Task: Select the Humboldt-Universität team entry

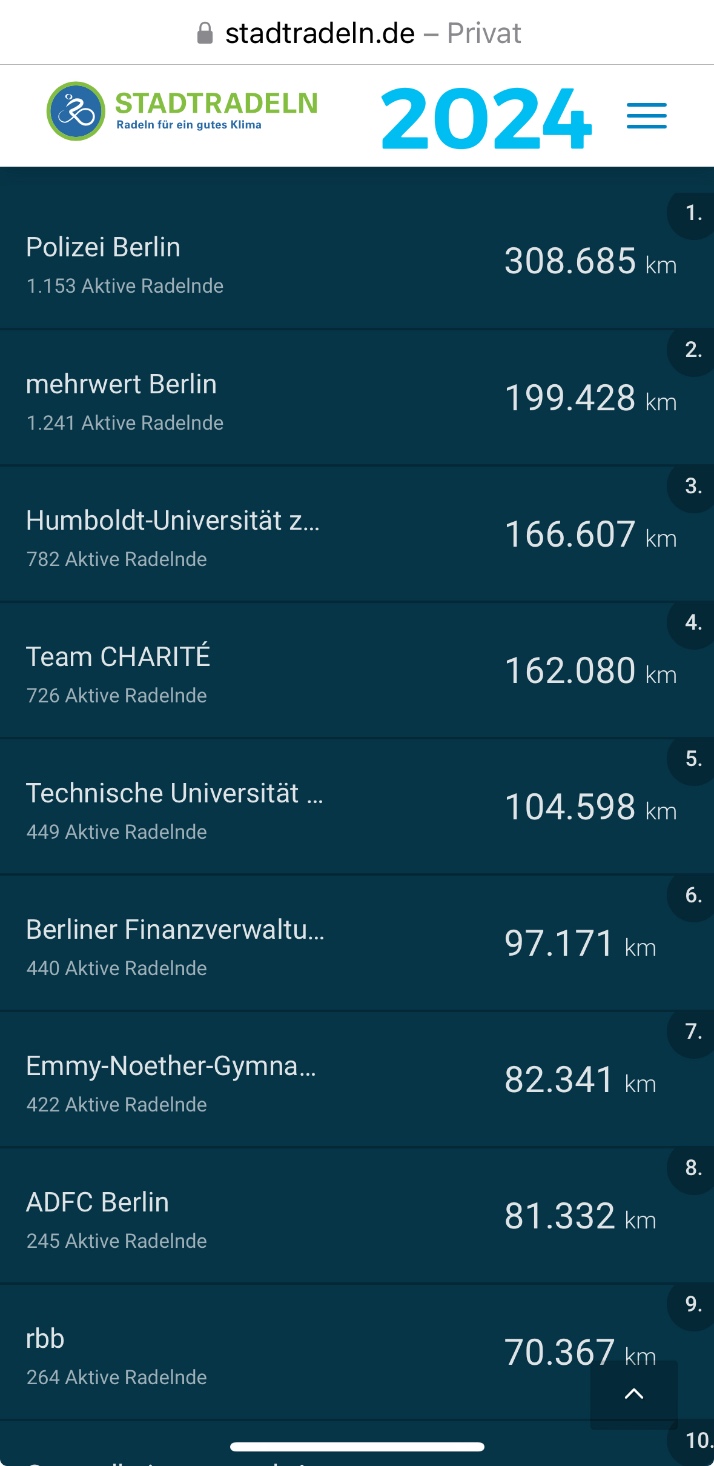Action: point(357,534)
